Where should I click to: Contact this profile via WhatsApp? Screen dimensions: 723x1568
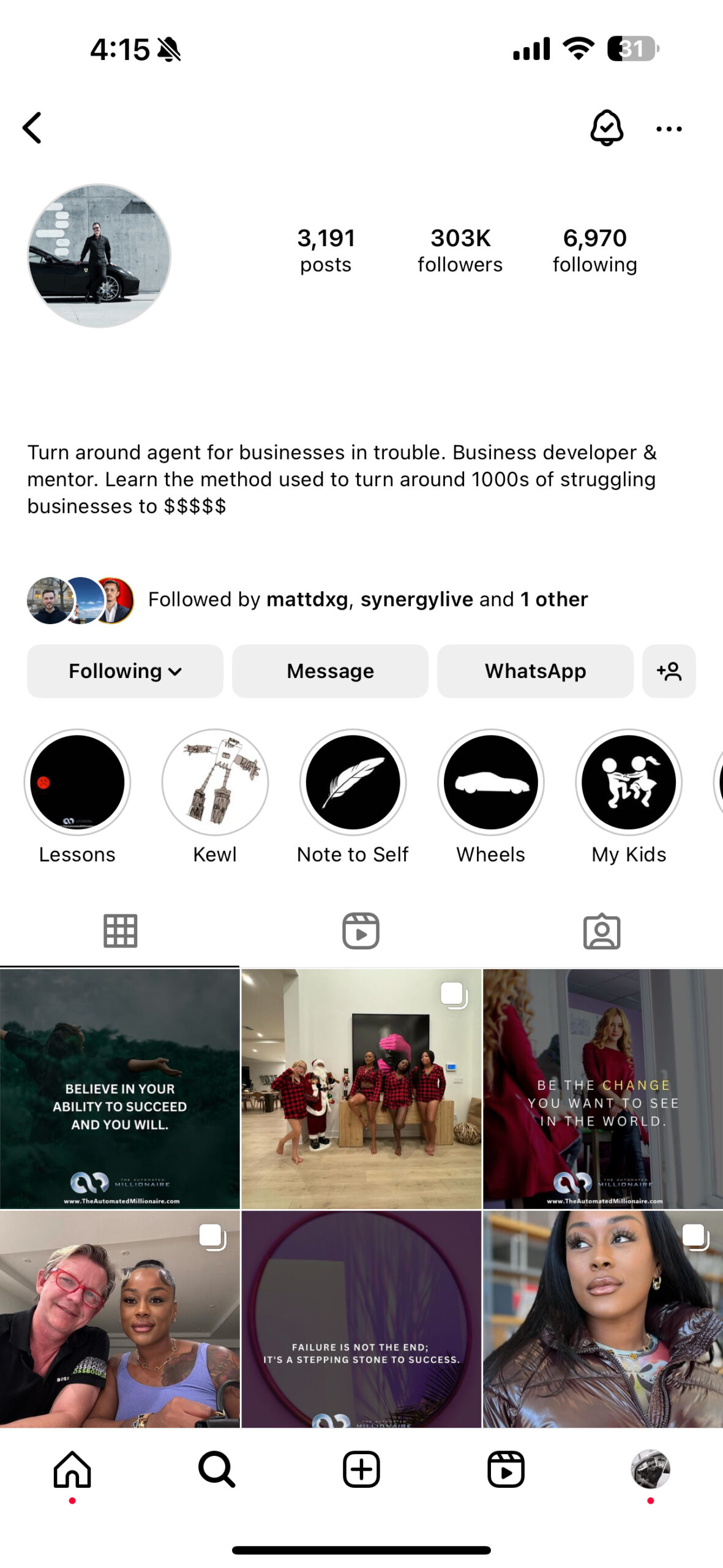point(535,671)
